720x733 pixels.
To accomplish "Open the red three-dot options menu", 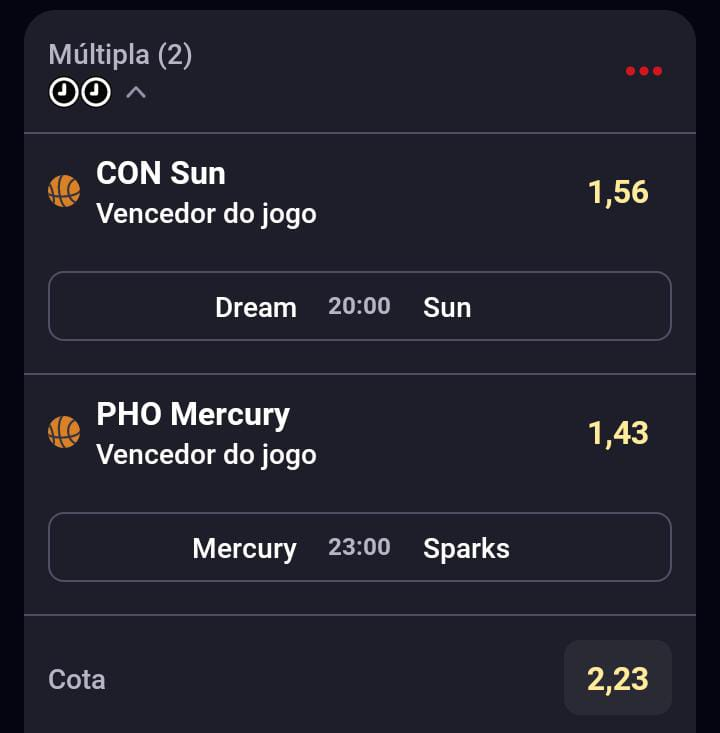I will pyautogui.click(x=643, y=71).
